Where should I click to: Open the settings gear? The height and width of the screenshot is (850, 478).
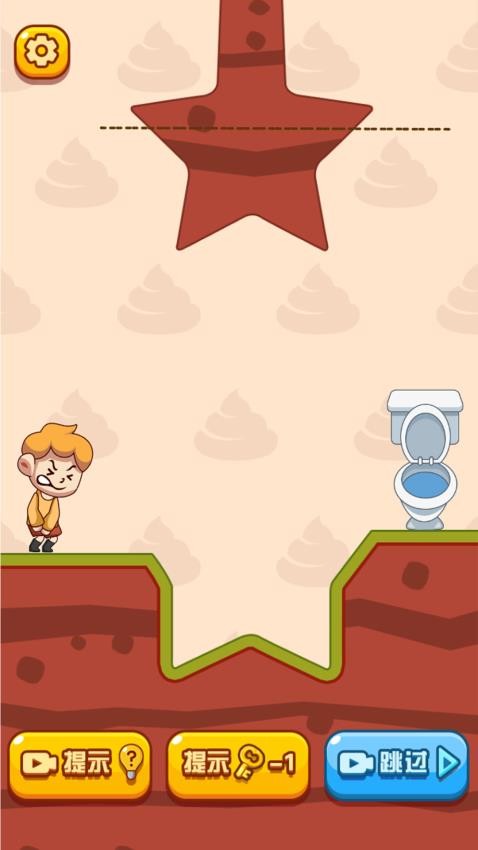tap(42, 52)
